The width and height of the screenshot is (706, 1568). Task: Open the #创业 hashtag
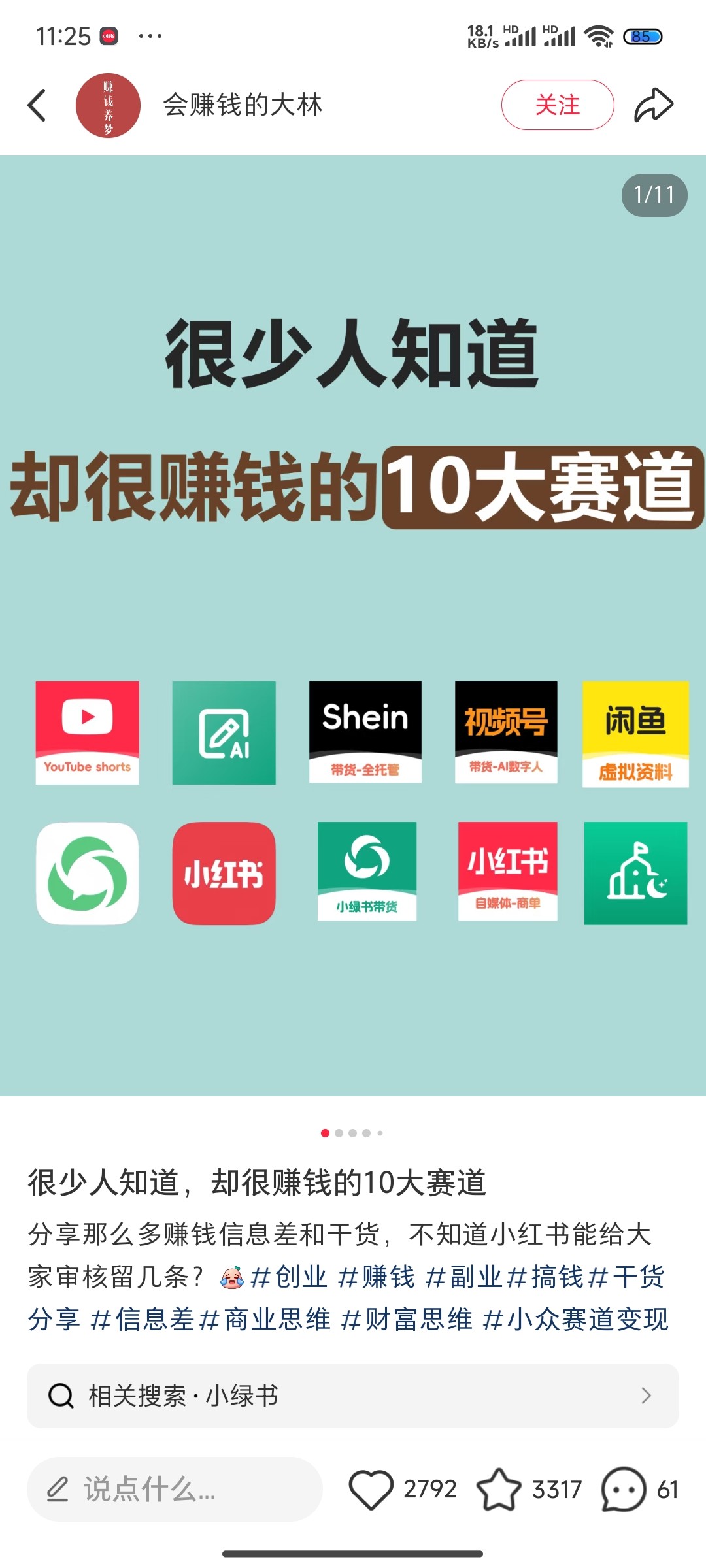coord(289,1277)
